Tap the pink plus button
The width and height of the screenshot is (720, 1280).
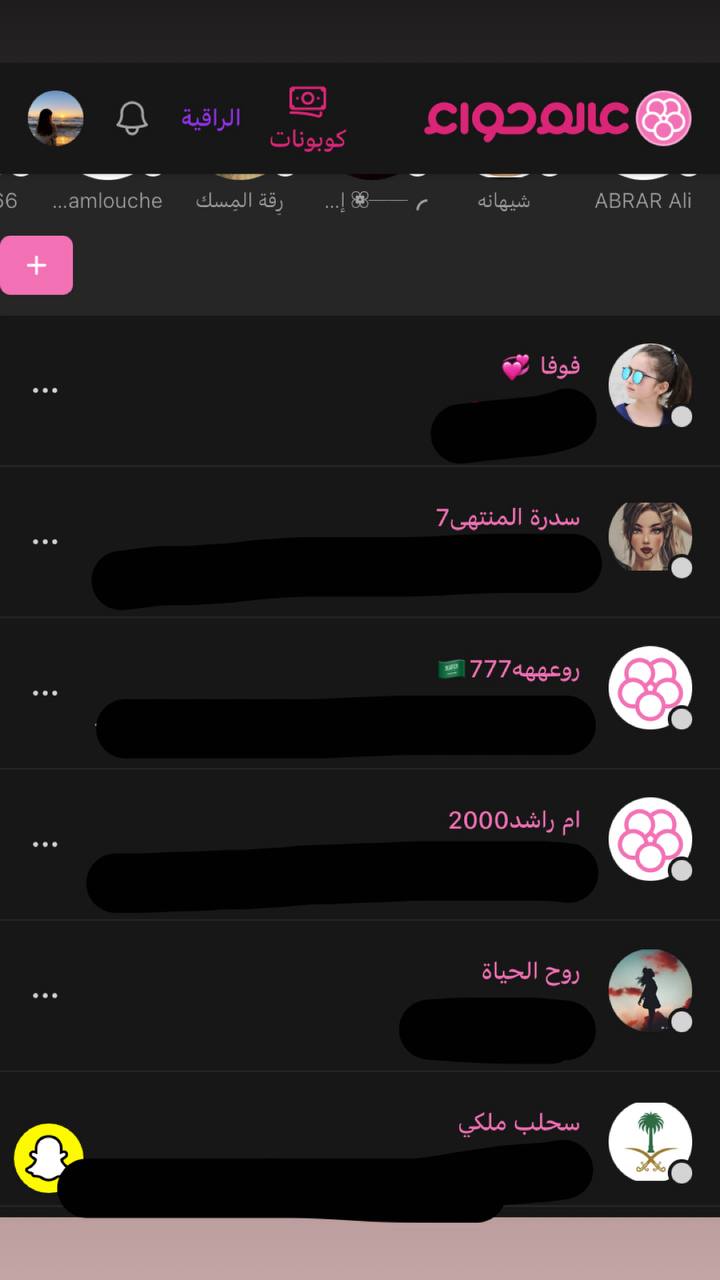(x=36, y=265)
